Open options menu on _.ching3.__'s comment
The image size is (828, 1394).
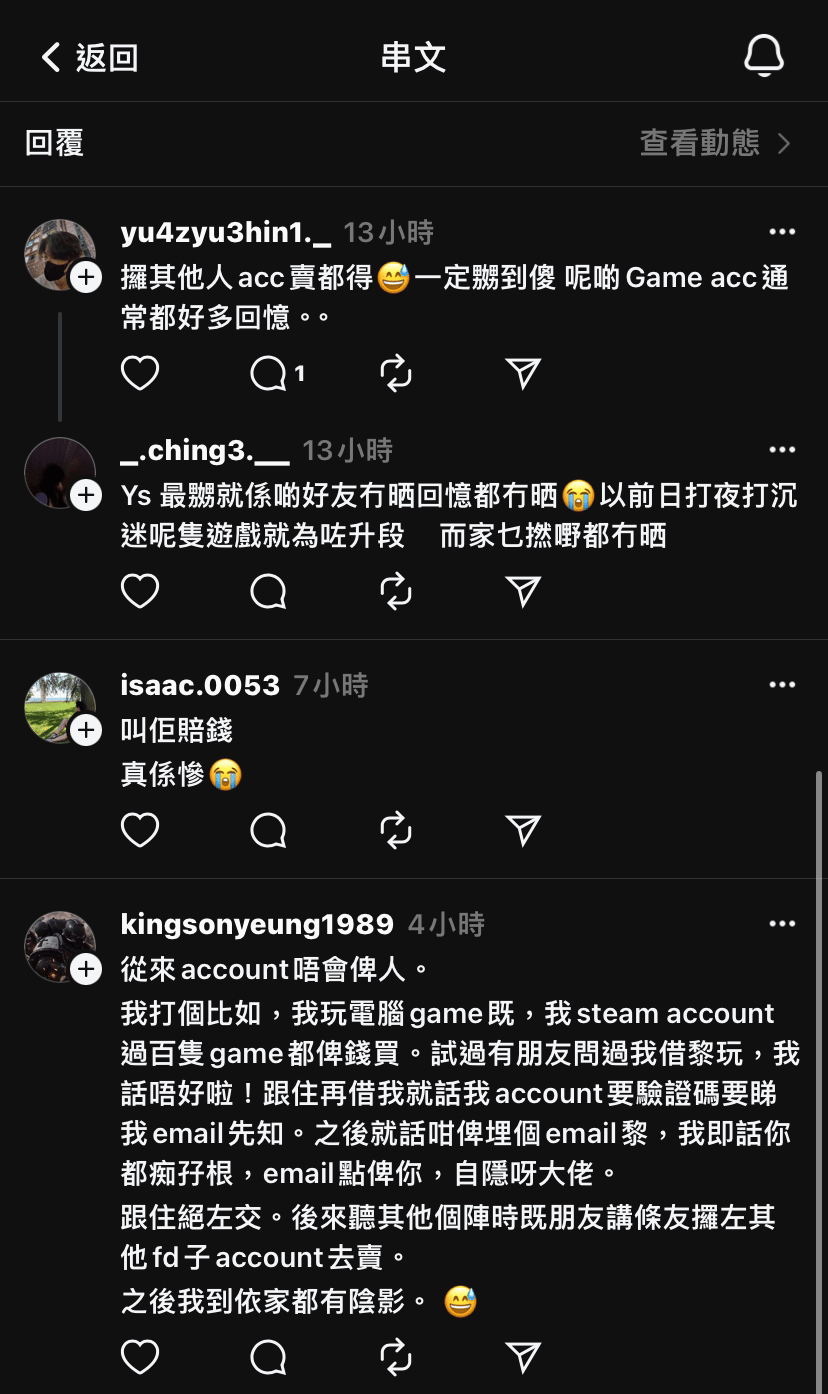782,450
